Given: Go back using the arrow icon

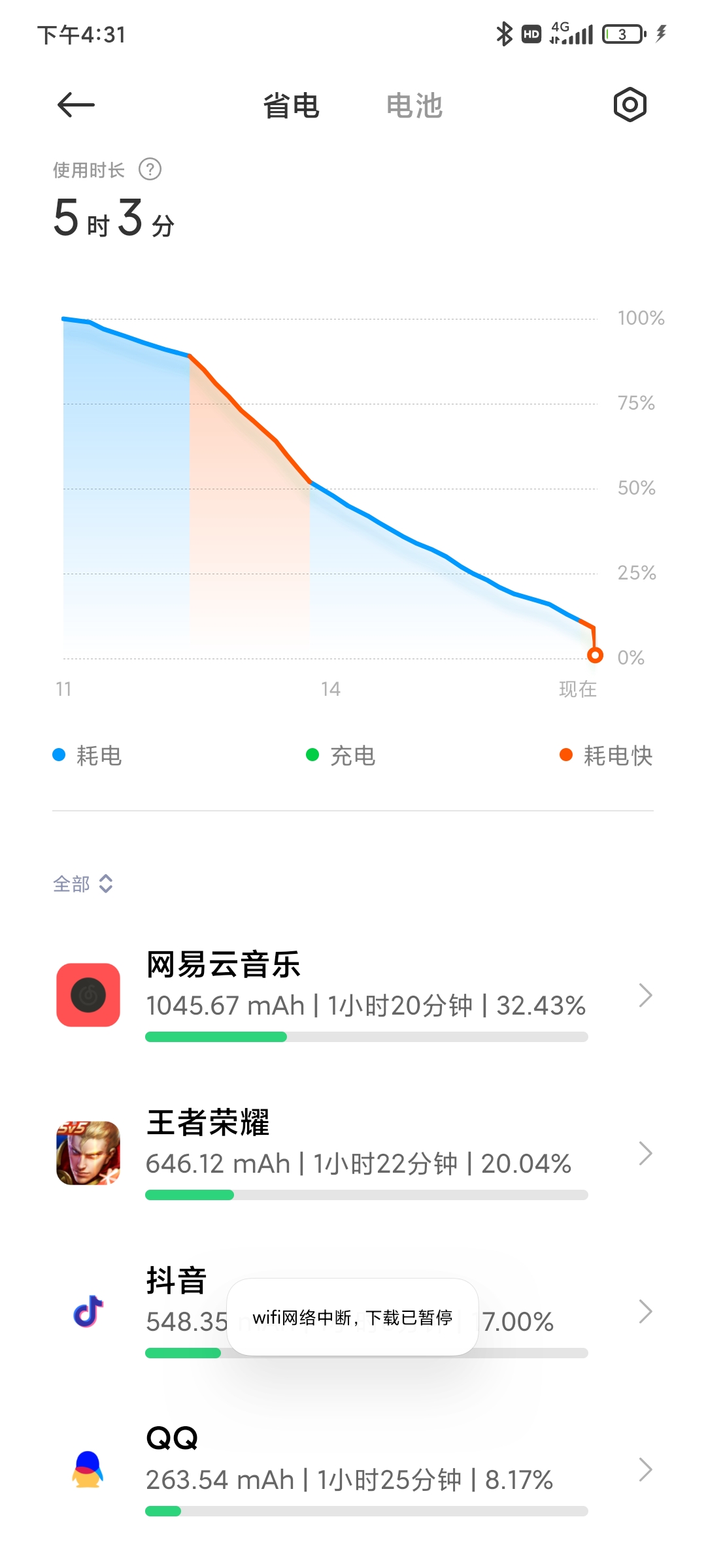Looking at the screenshot, I should [76, 105].
